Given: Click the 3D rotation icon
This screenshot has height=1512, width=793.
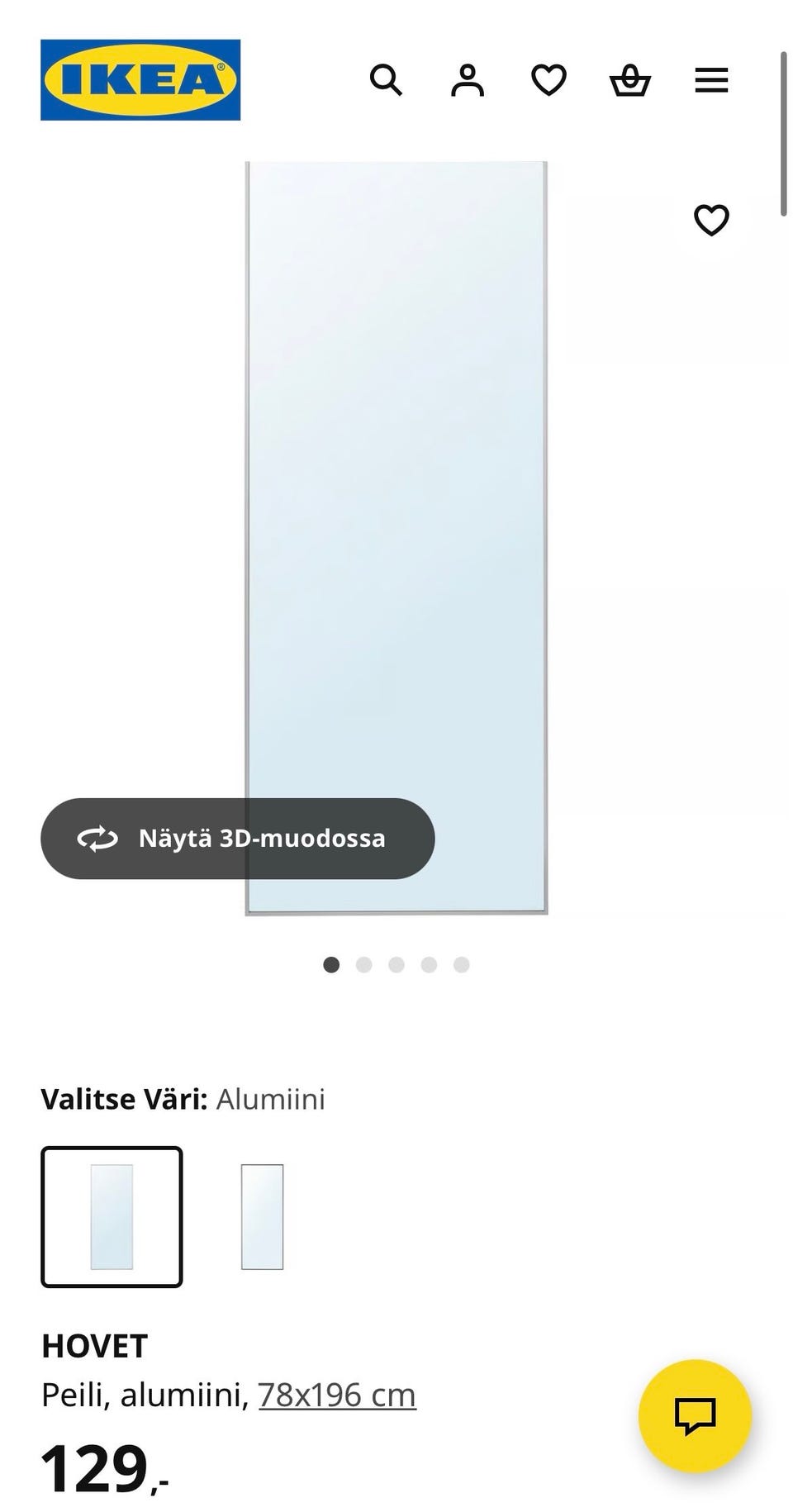Looking at the screenshot, I should click(98, 839).
